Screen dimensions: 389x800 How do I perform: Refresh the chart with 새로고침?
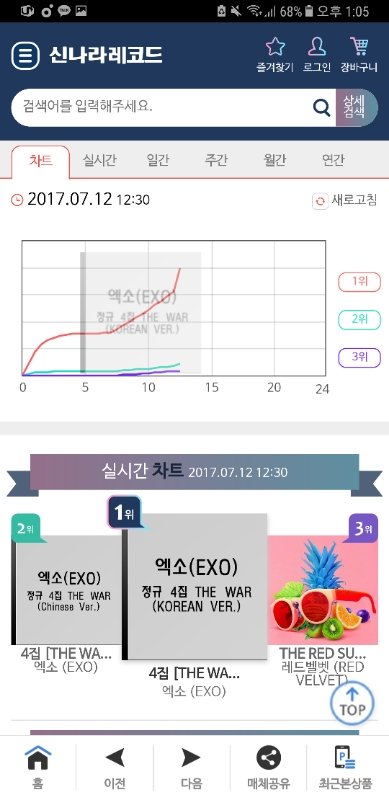point(345,201)
